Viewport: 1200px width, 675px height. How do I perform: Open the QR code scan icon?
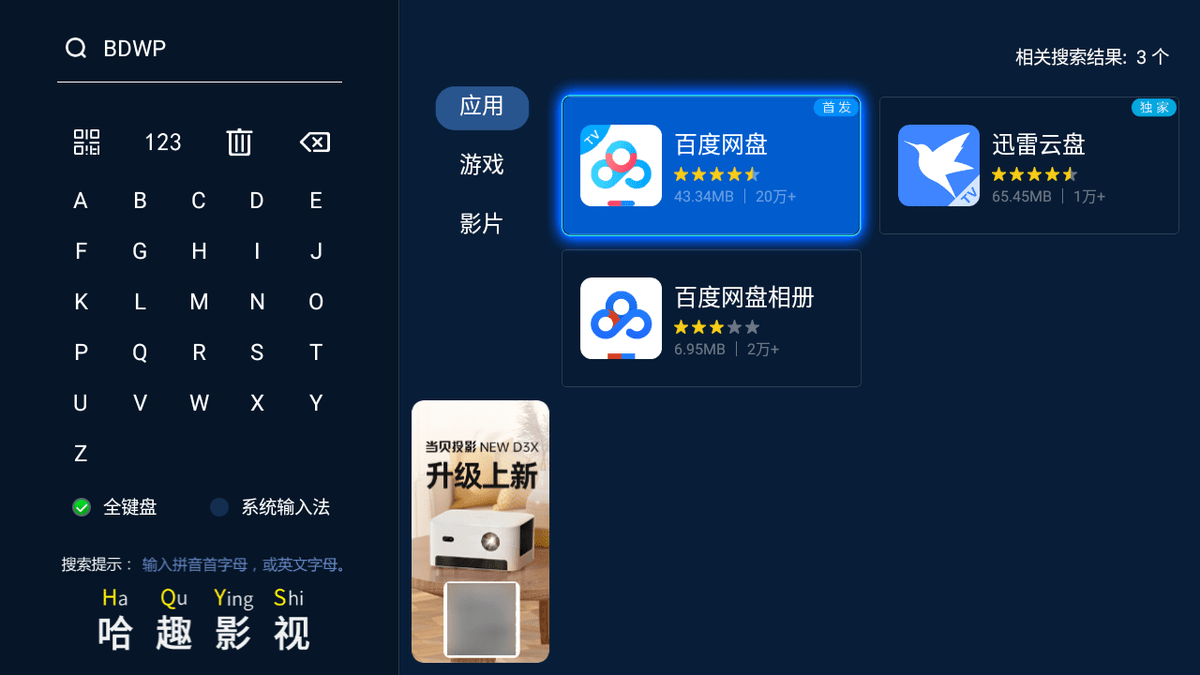click(87, 142)
